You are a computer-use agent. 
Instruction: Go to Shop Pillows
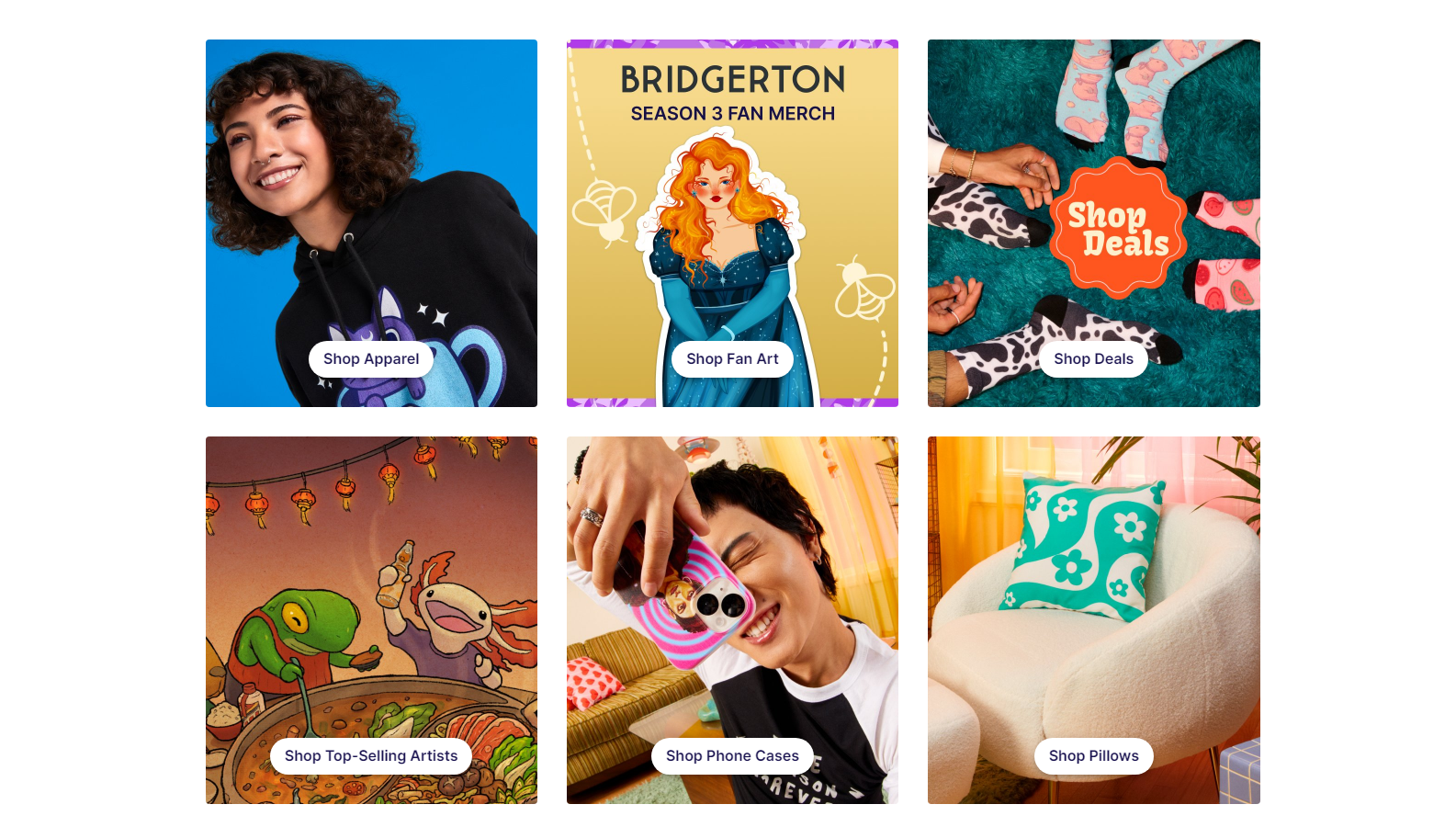[x=1093, y=756]
